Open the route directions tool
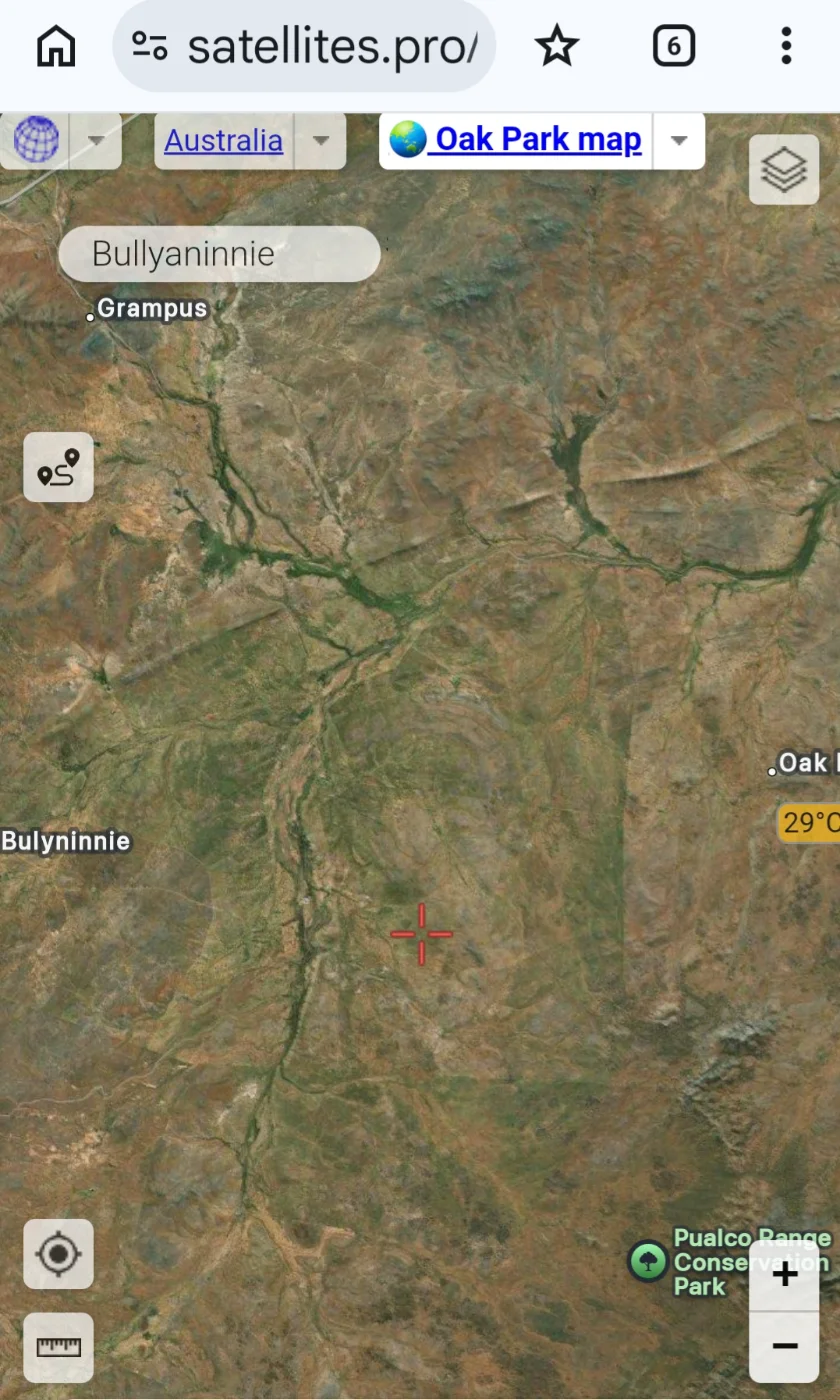Screen dimensions: 840x1400 [x=58, y=467]
